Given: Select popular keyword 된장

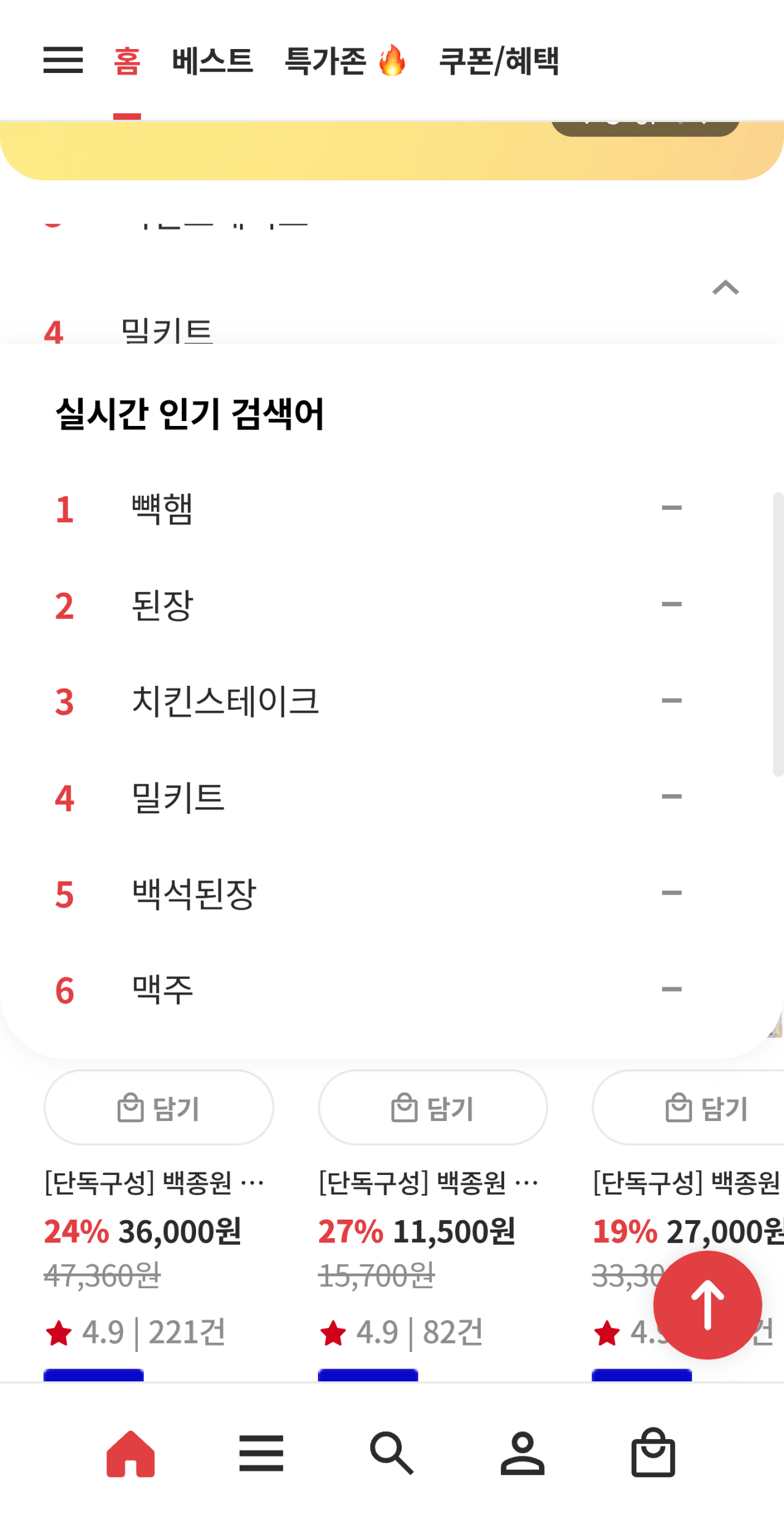Looking at the screenshot, I should click(x=162, y=605).
